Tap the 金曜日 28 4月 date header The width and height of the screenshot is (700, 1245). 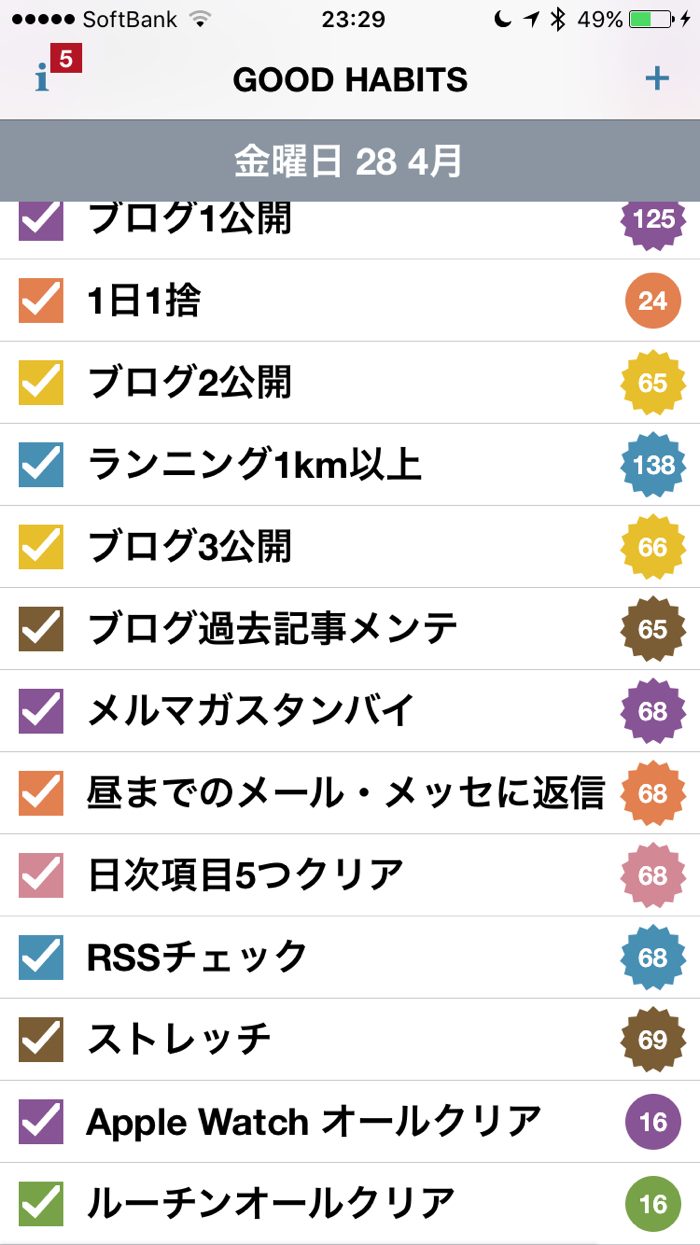click(x=349, y=161)
